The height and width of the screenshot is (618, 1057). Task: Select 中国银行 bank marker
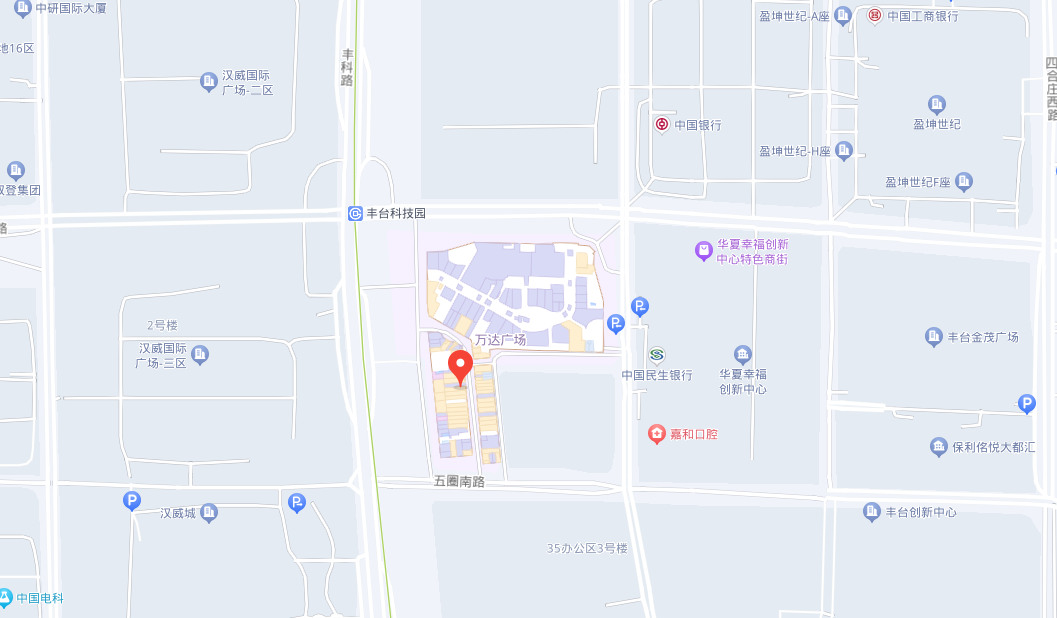coord(662,125)
